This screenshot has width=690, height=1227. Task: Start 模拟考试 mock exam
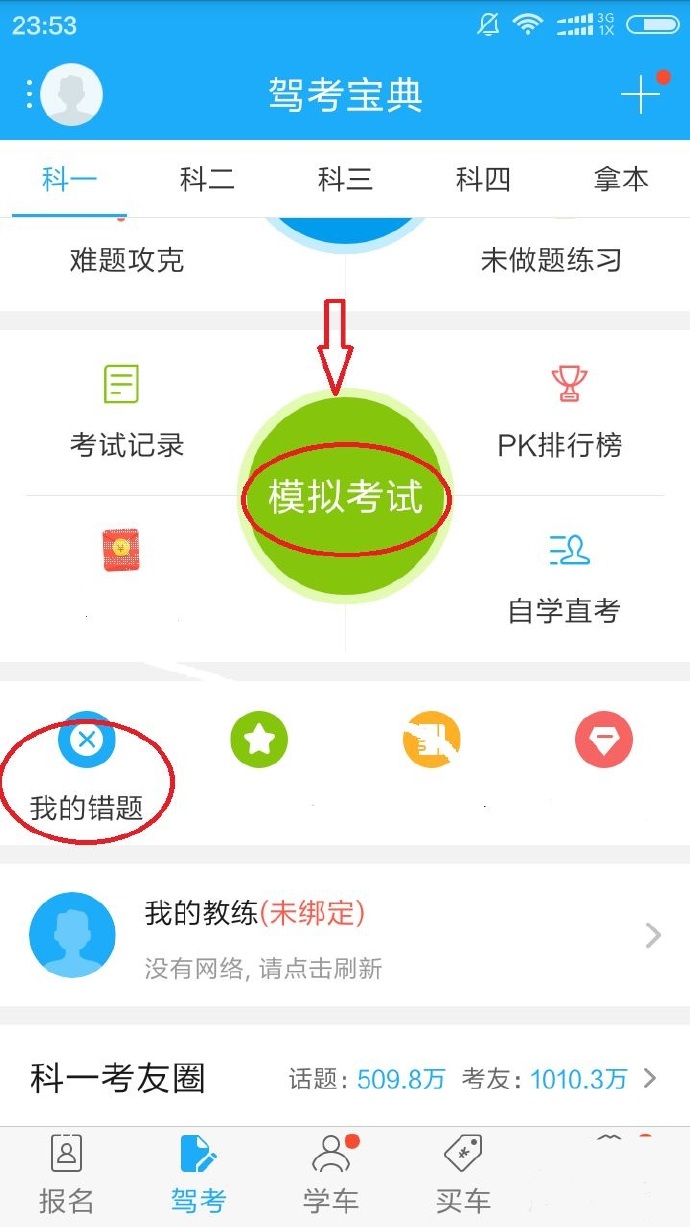tap(345, 497)
